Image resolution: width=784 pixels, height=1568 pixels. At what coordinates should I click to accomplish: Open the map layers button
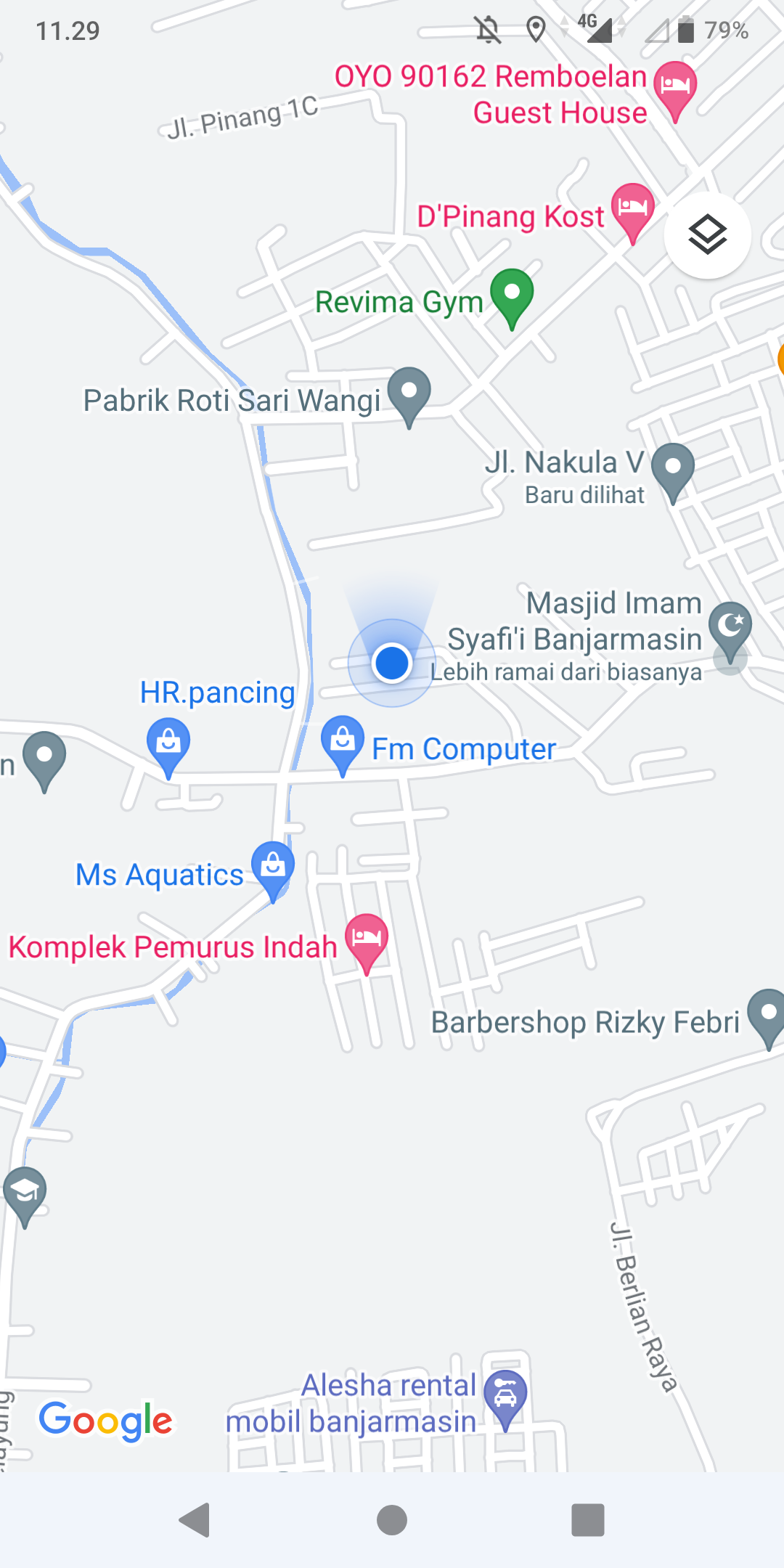(707, 235)
